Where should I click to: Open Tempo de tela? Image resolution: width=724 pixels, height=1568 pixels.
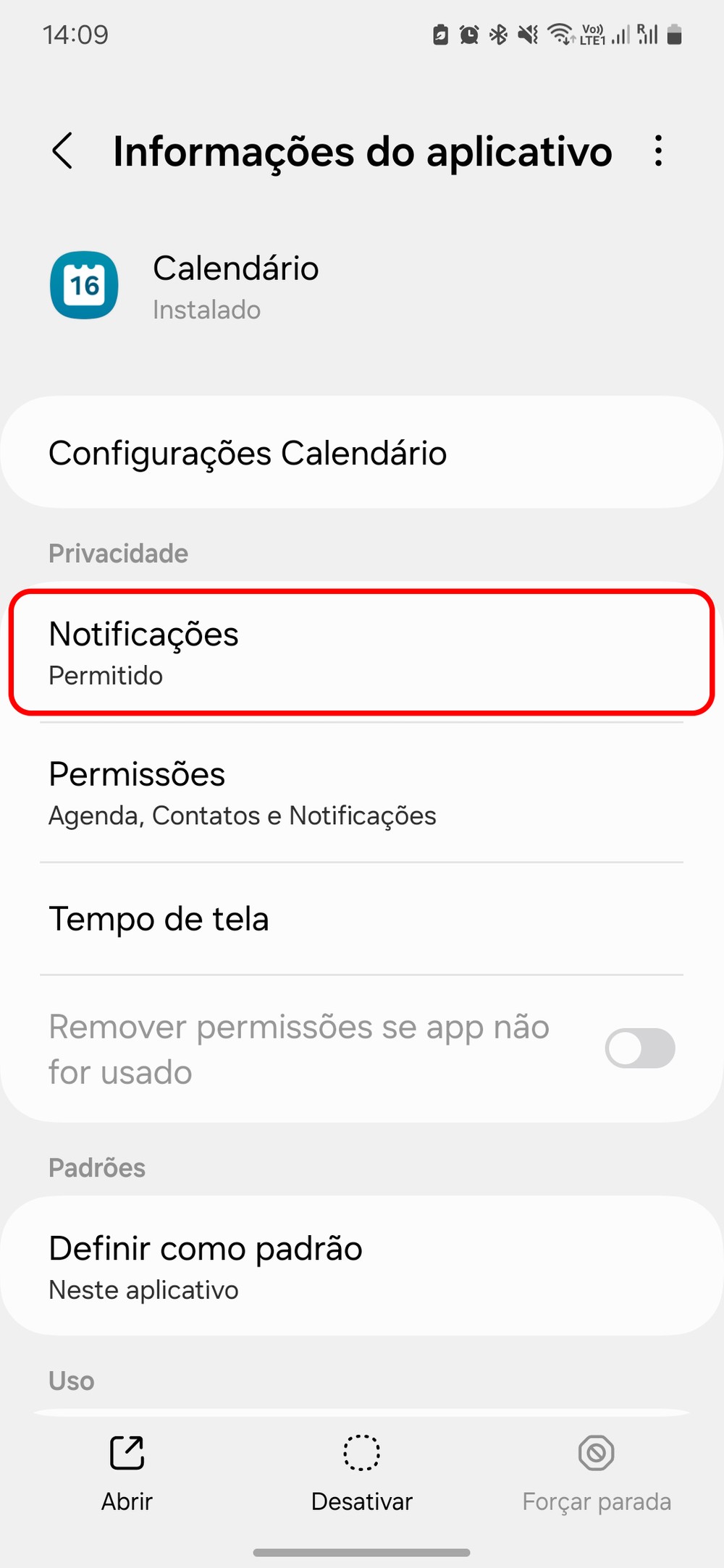361,919
